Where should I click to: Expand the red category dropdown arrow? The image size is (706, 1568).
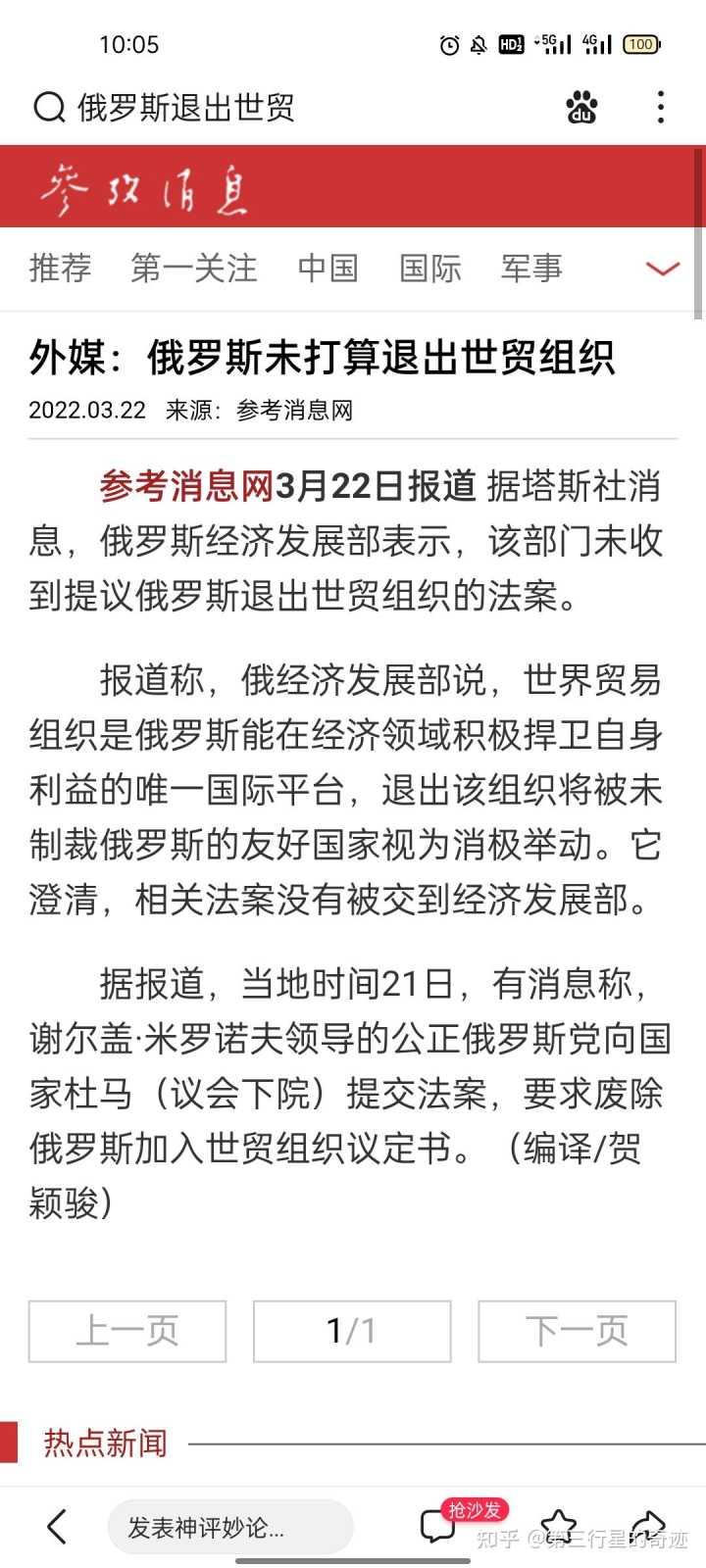pyautogui.click(x=663, y=269)
